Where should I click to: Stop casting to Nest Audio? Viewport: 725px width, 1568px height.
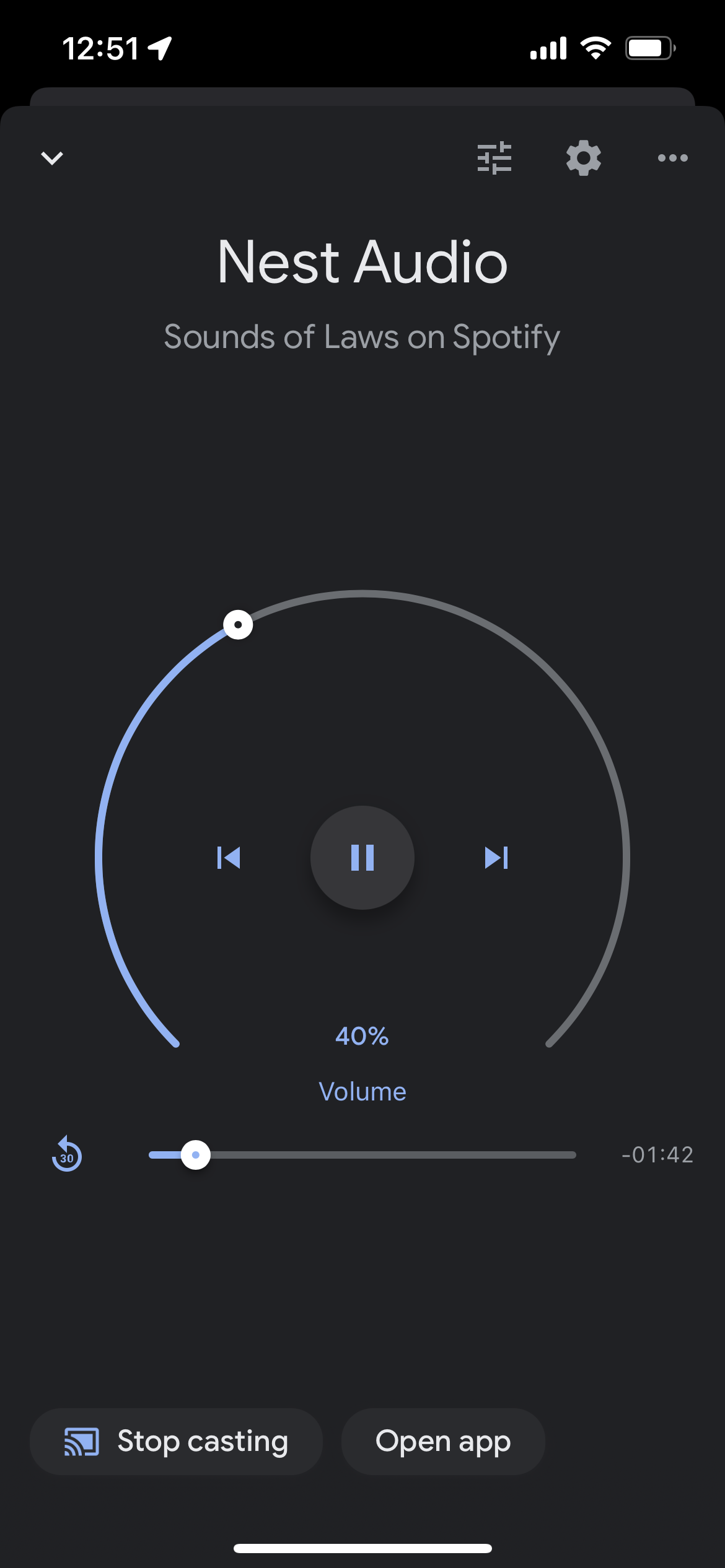tap(177, 1442)
